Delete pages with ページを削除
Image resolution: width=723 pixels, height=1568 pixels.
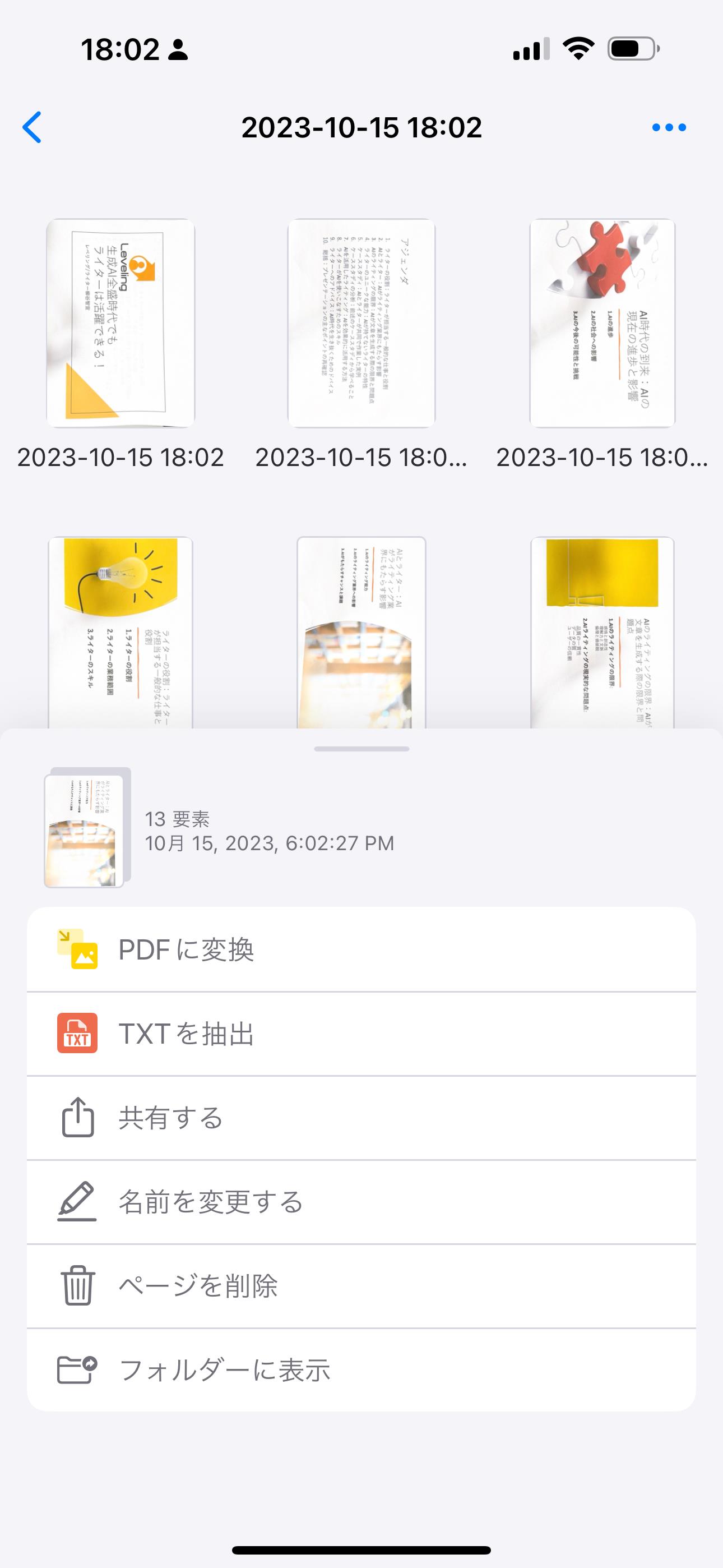pyautogui.click(x=361, y=1285)
